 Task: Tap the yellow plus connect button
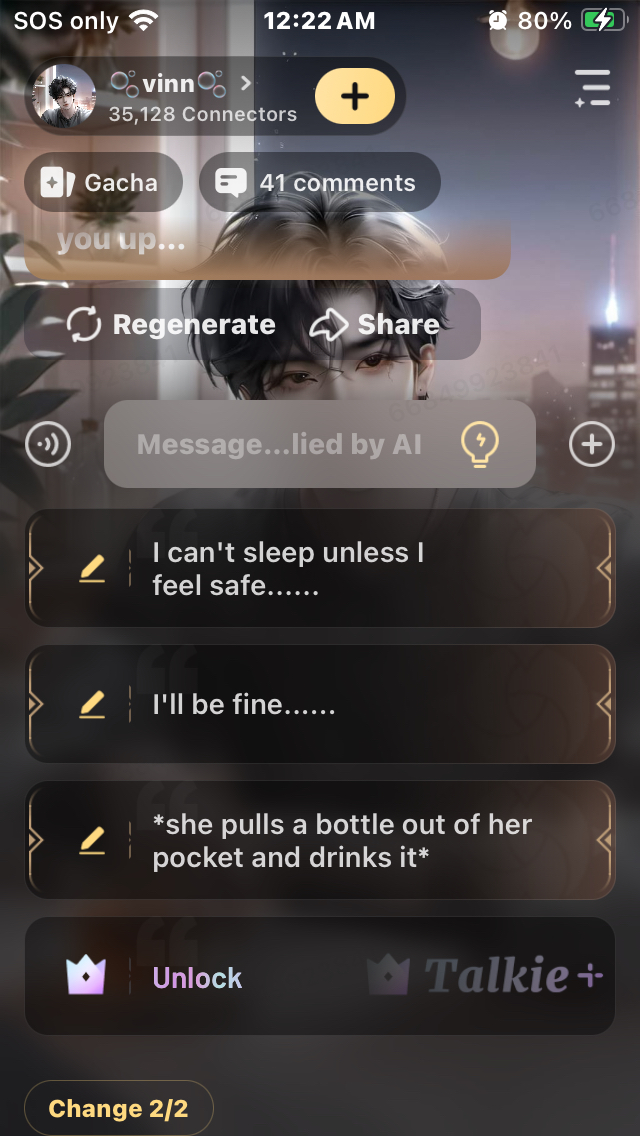tap(355, 96)
